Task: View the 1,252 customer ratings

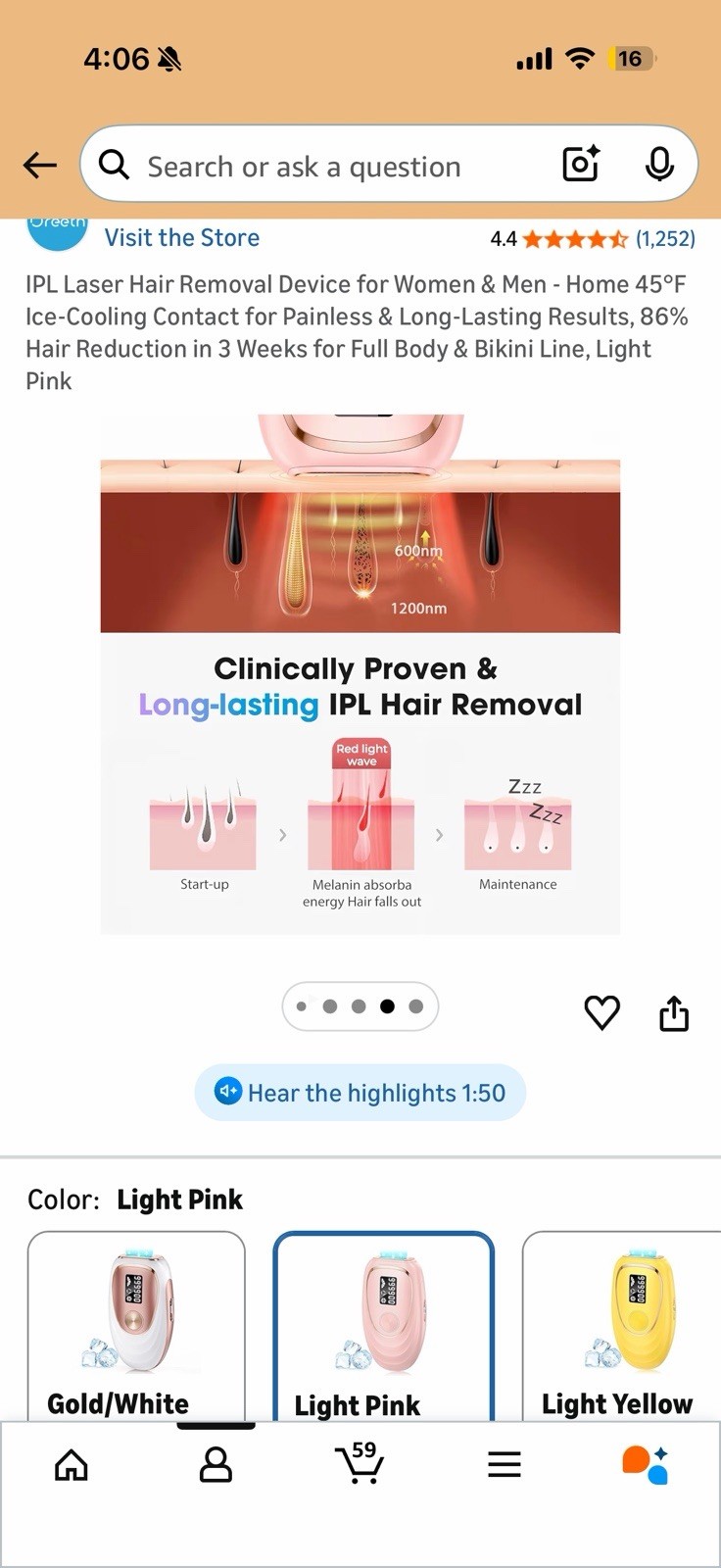Action: pyautogui.click(x=664, y=238)
